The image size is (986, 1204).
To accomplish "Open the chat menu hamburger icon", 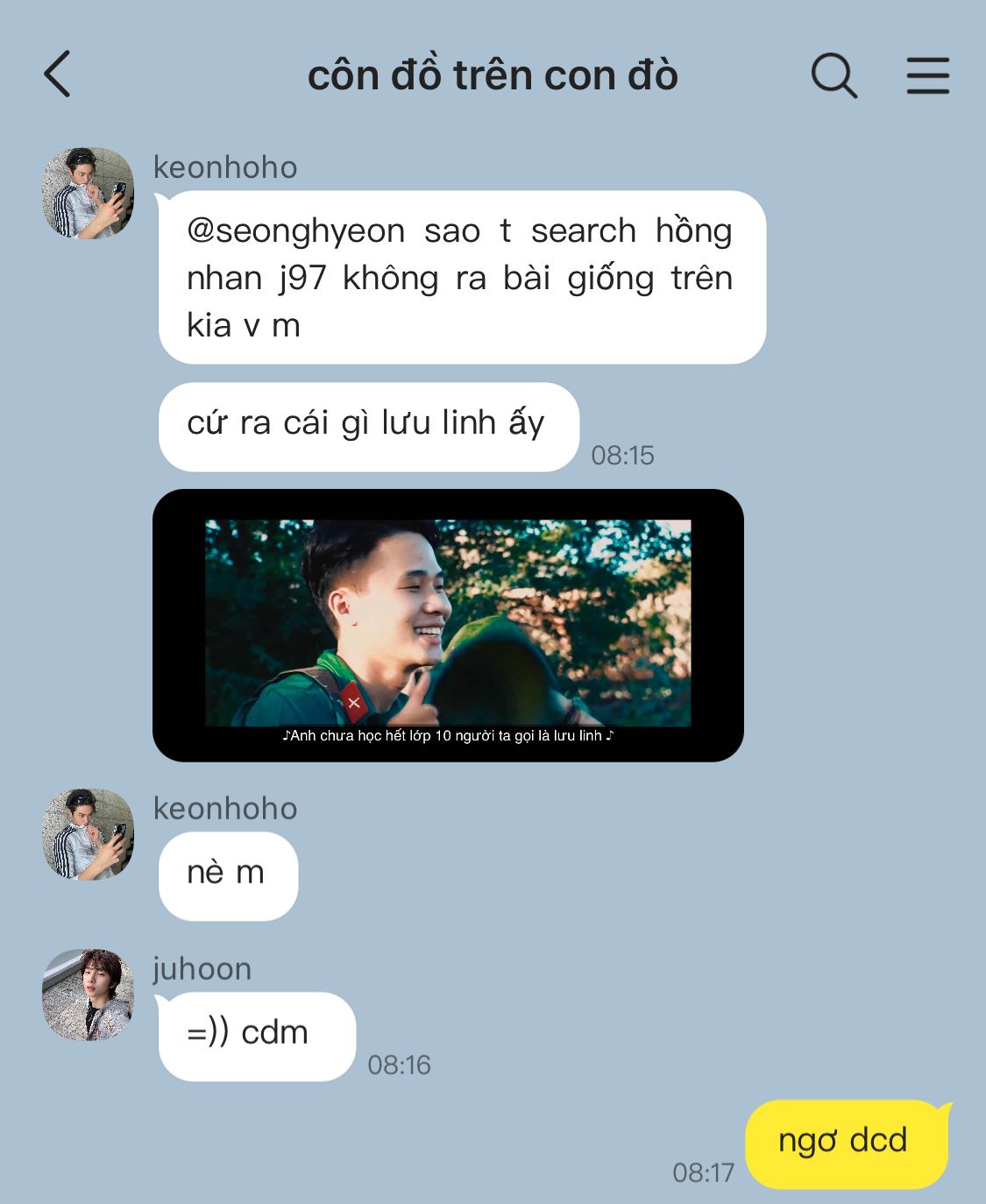I will pos(927,75).
